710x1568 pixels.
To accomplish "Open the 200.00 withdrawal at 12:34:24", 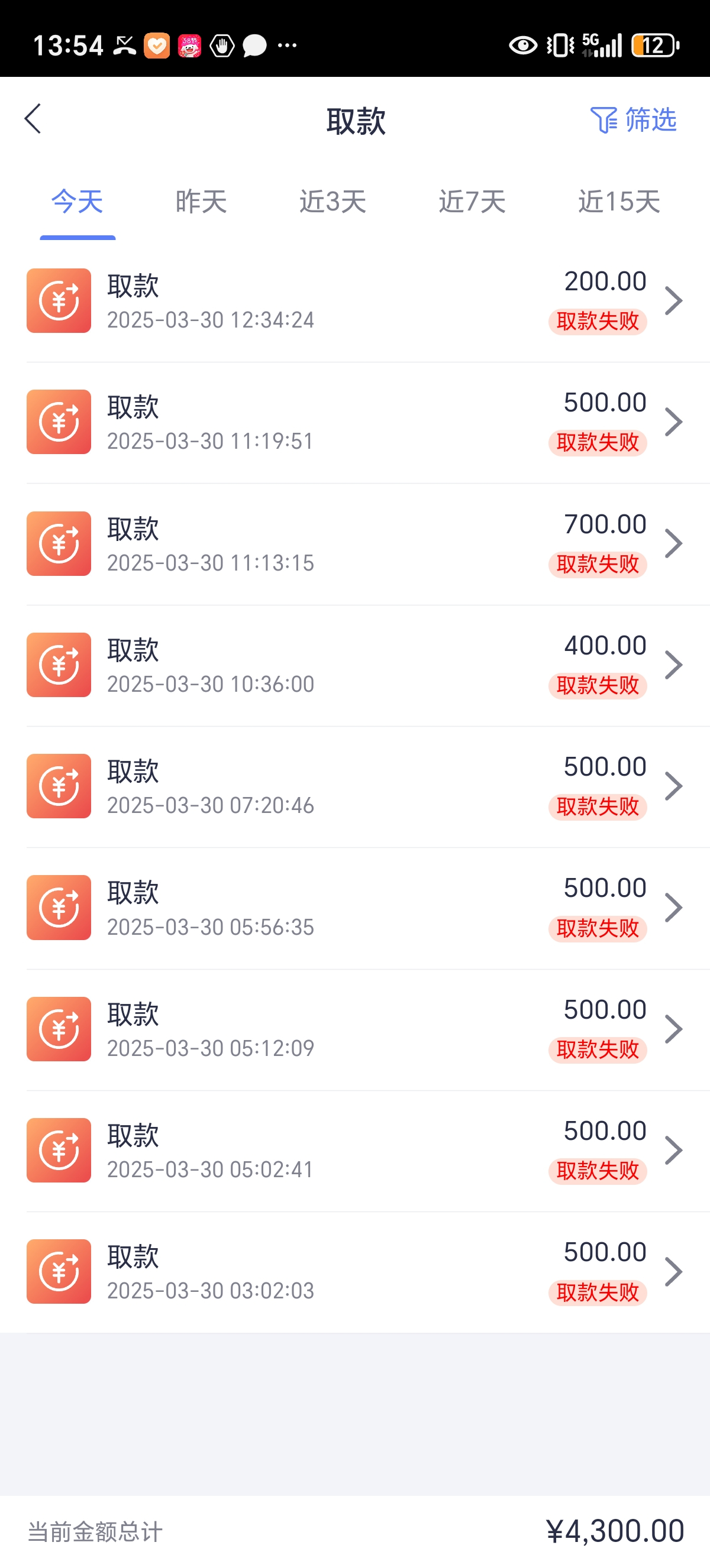I will click(x=355, y=302).
